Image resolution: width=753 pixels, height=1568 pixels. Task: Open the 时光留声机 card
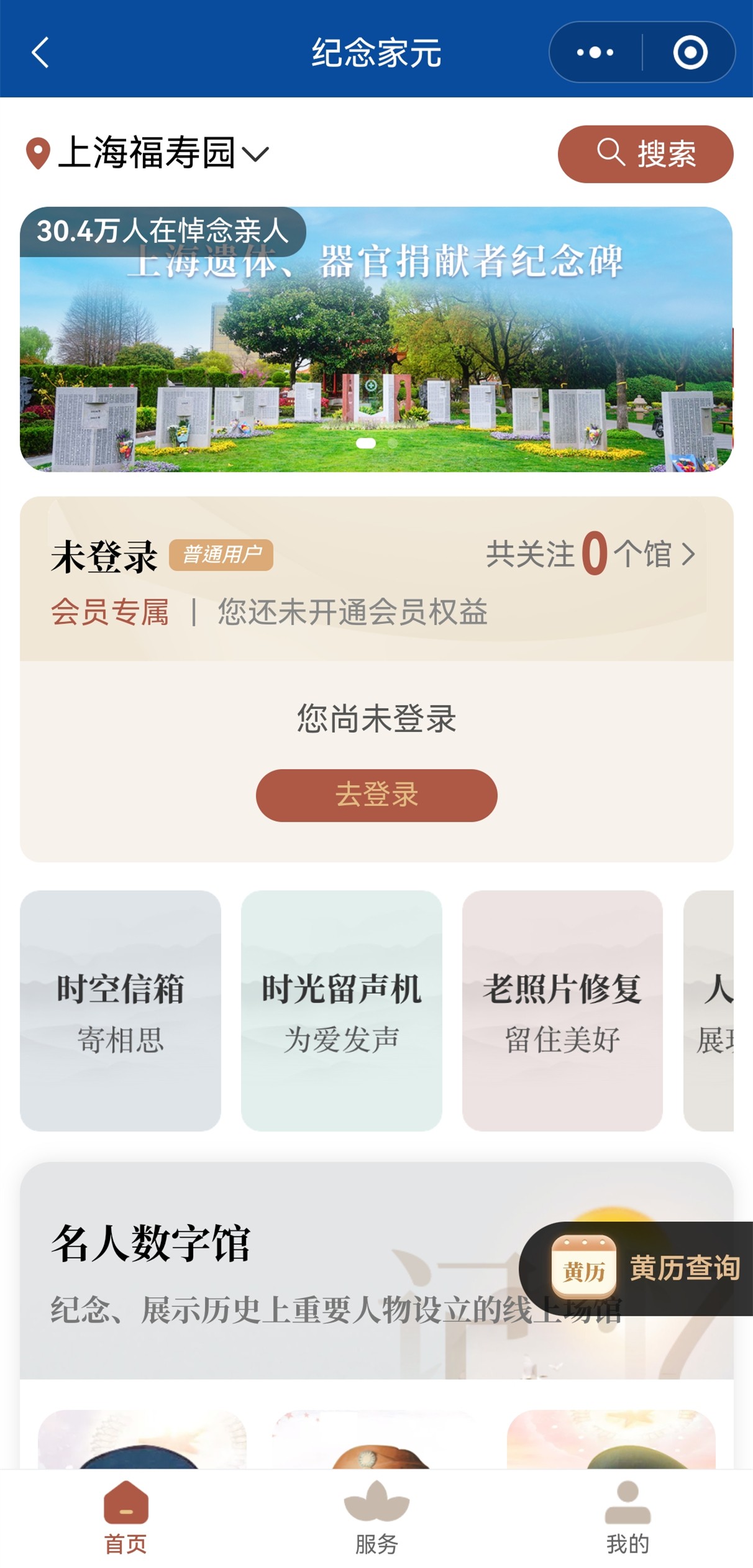tap(341, 1010)
